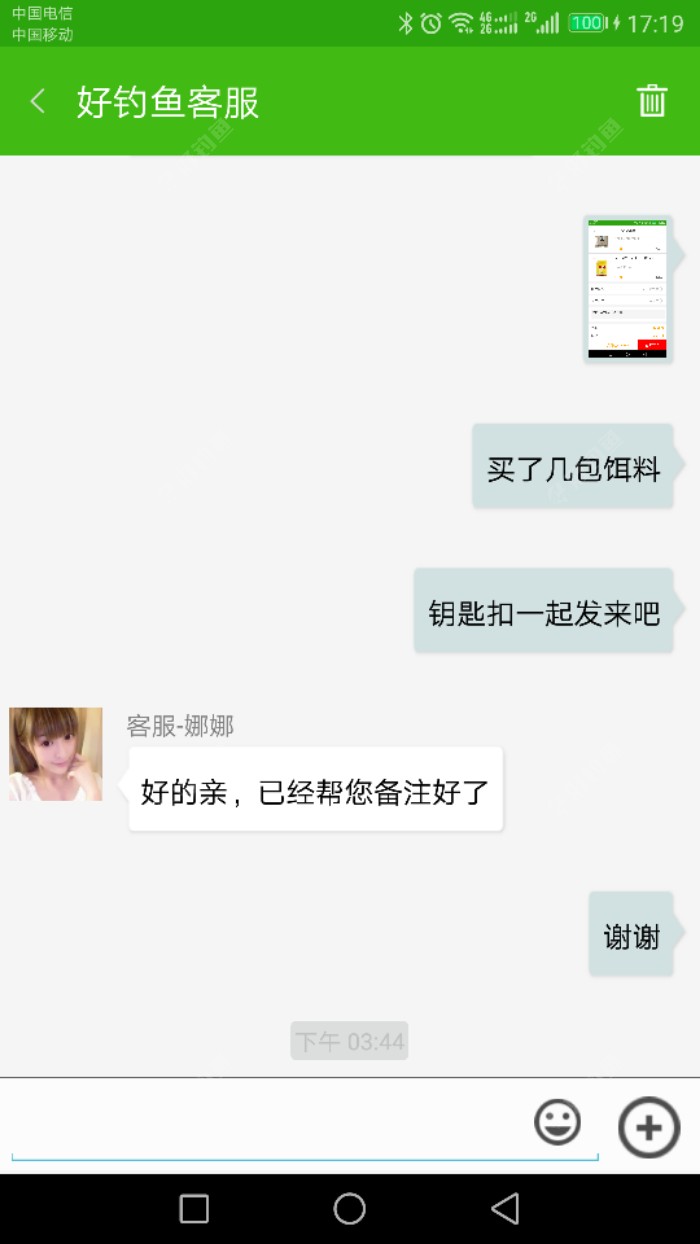Image resolution: width=700 pixels, height=1244 pixels.
Task: Open the recent apps view
Action: (194, 1209)
